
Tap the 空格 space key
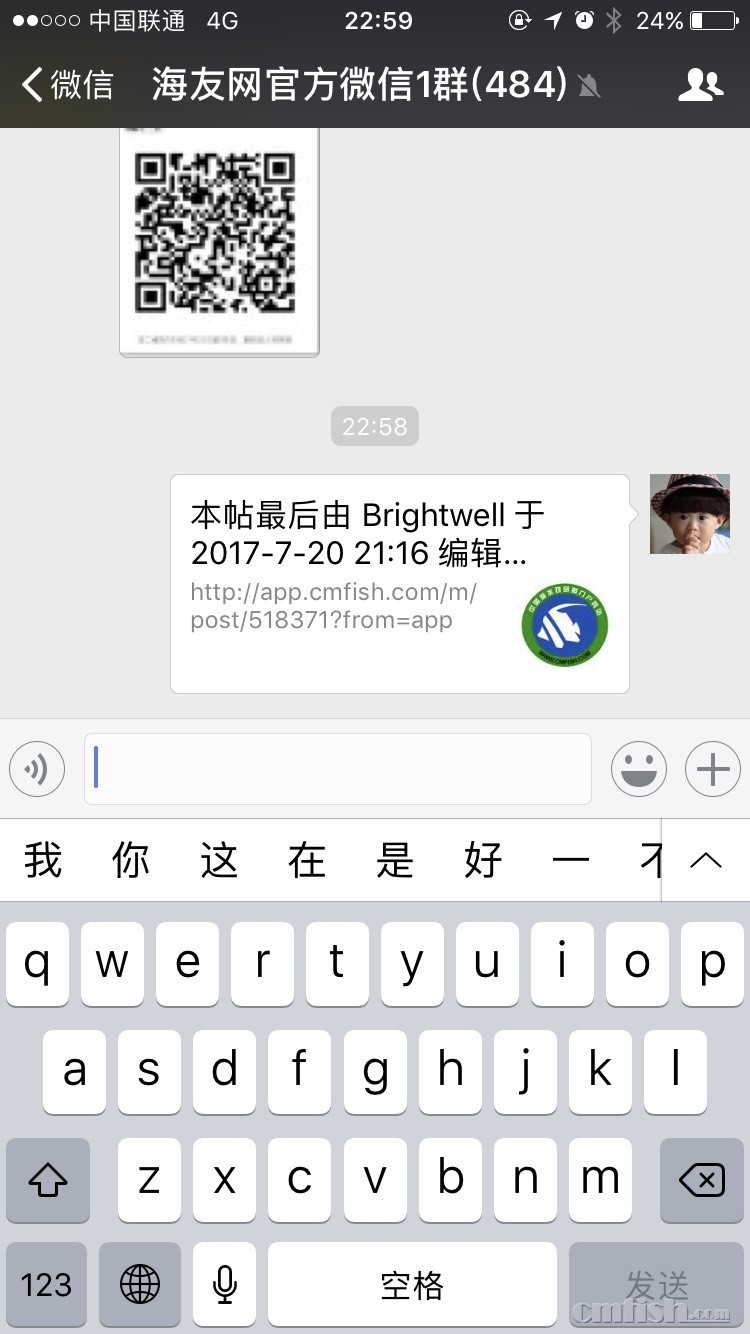coord(412,1285)
